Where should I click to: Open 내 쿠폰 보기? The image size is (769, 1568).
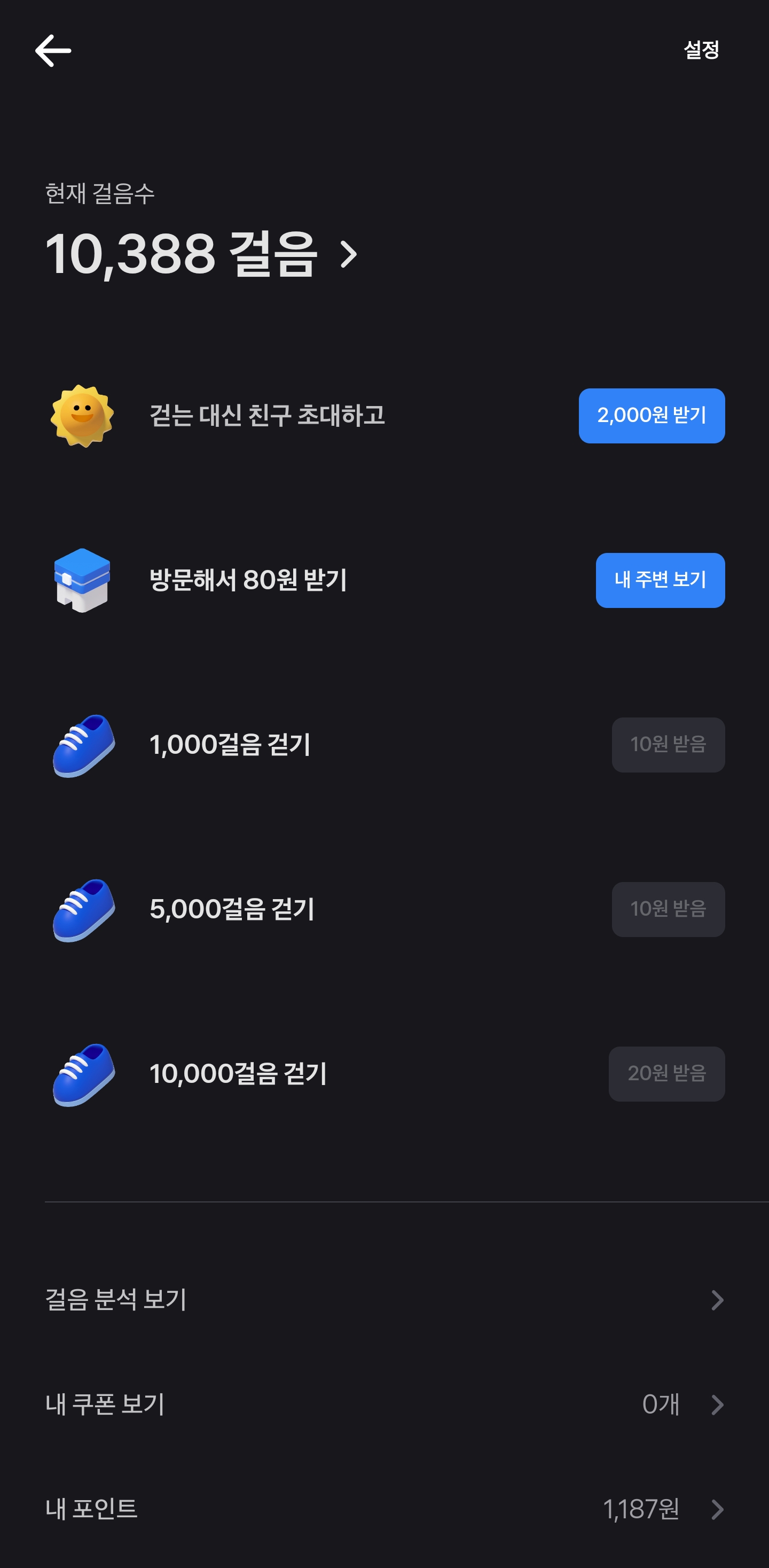pos(384,1405)
